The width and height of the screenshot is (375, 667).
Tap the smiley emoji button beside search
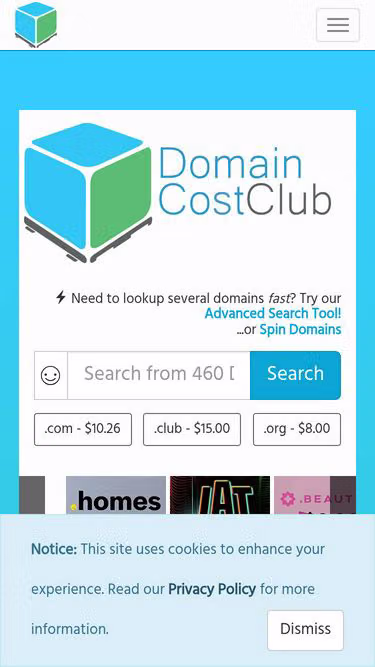coord(51,375)
